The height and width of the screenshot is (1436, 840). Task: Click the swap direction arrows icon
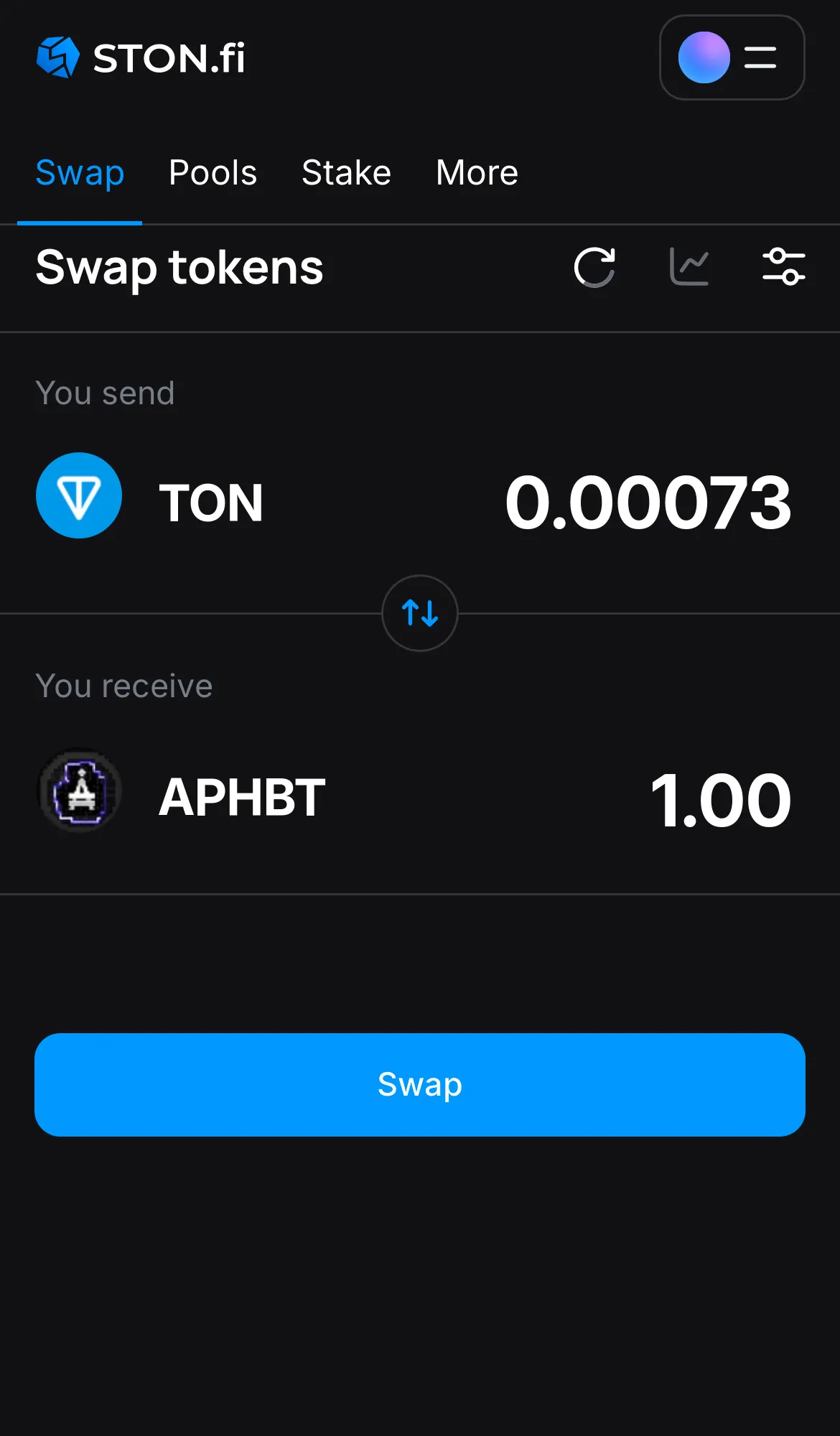pos(419,614)
